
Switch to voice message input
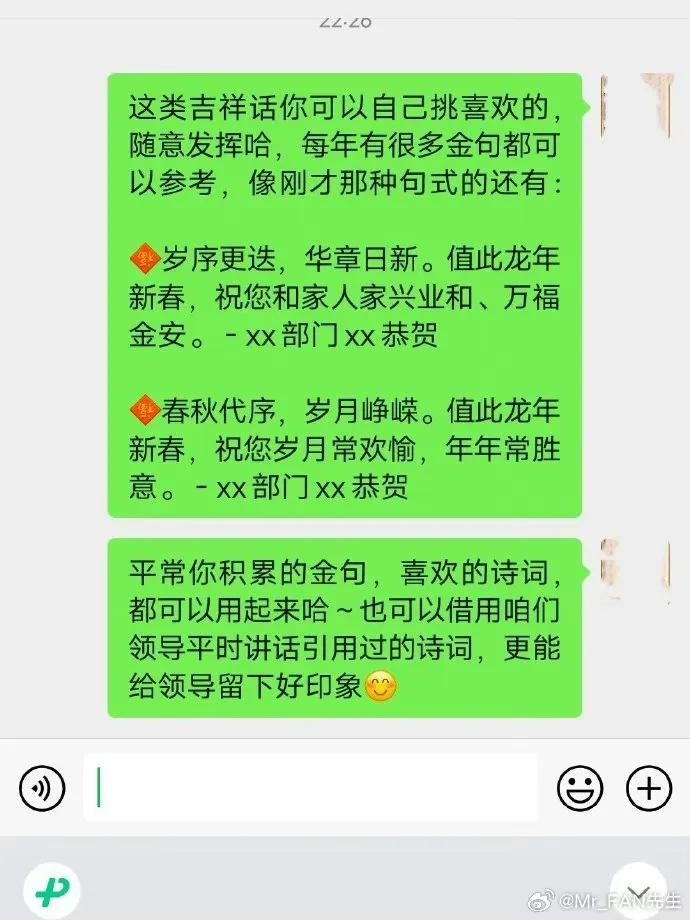(x=42, y=789)
